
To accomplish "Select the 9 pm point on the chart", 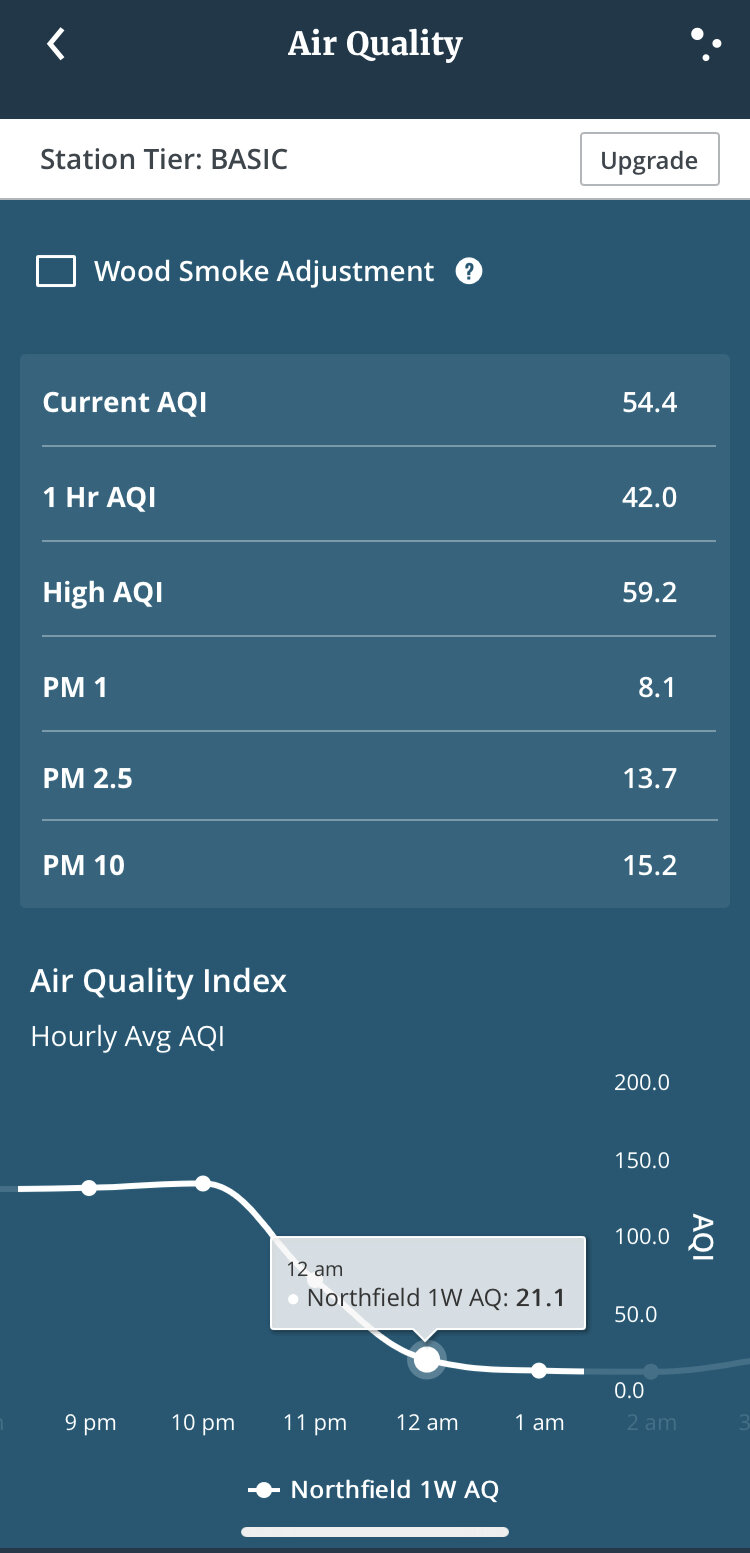I will point(89,1188).
